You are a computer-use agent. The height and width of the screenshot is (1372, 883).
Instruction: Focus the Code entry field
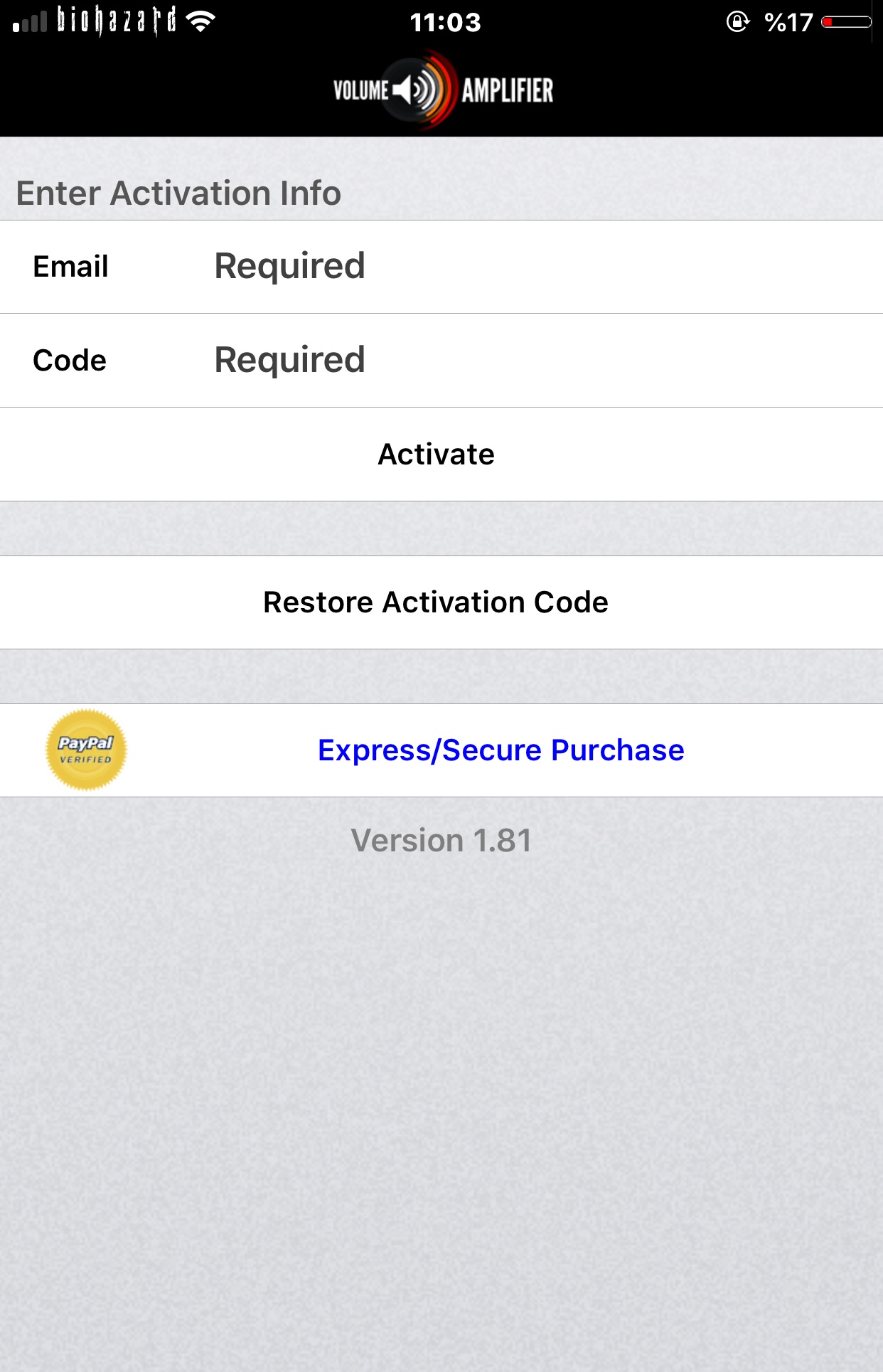498,361
